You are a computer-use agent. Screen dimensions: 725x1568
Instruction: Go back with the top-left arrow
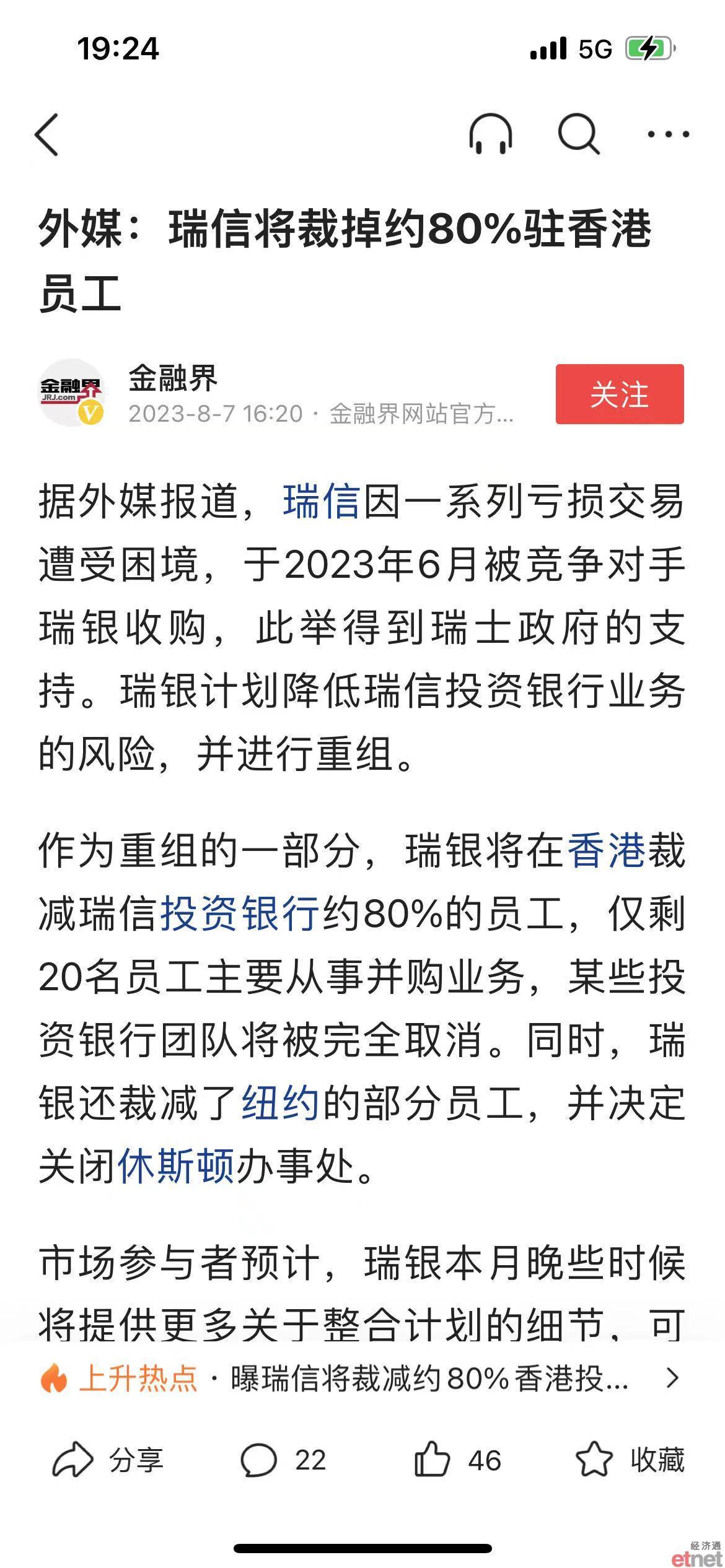coord(47,134)
